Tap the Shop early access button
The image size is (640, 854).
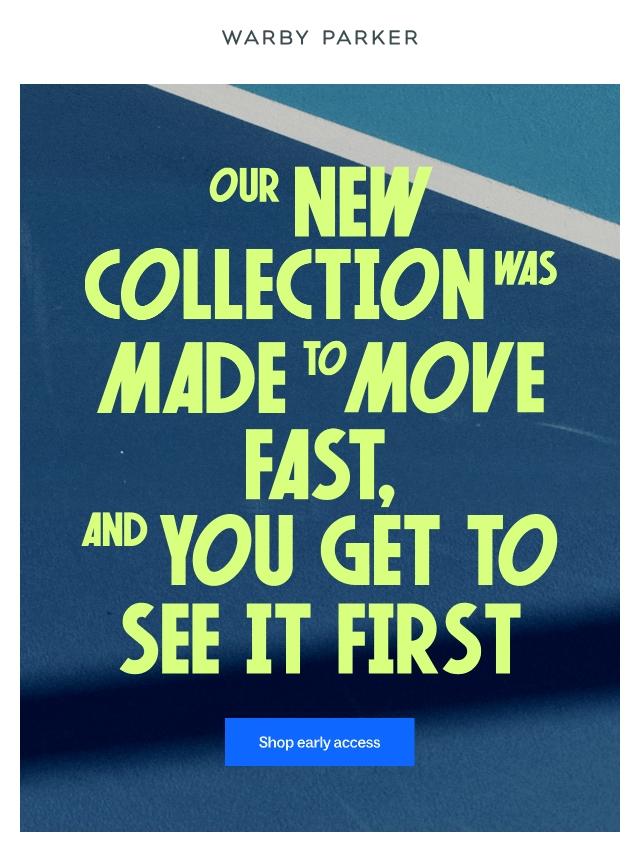pyautogui.click(x=319, y=742)
